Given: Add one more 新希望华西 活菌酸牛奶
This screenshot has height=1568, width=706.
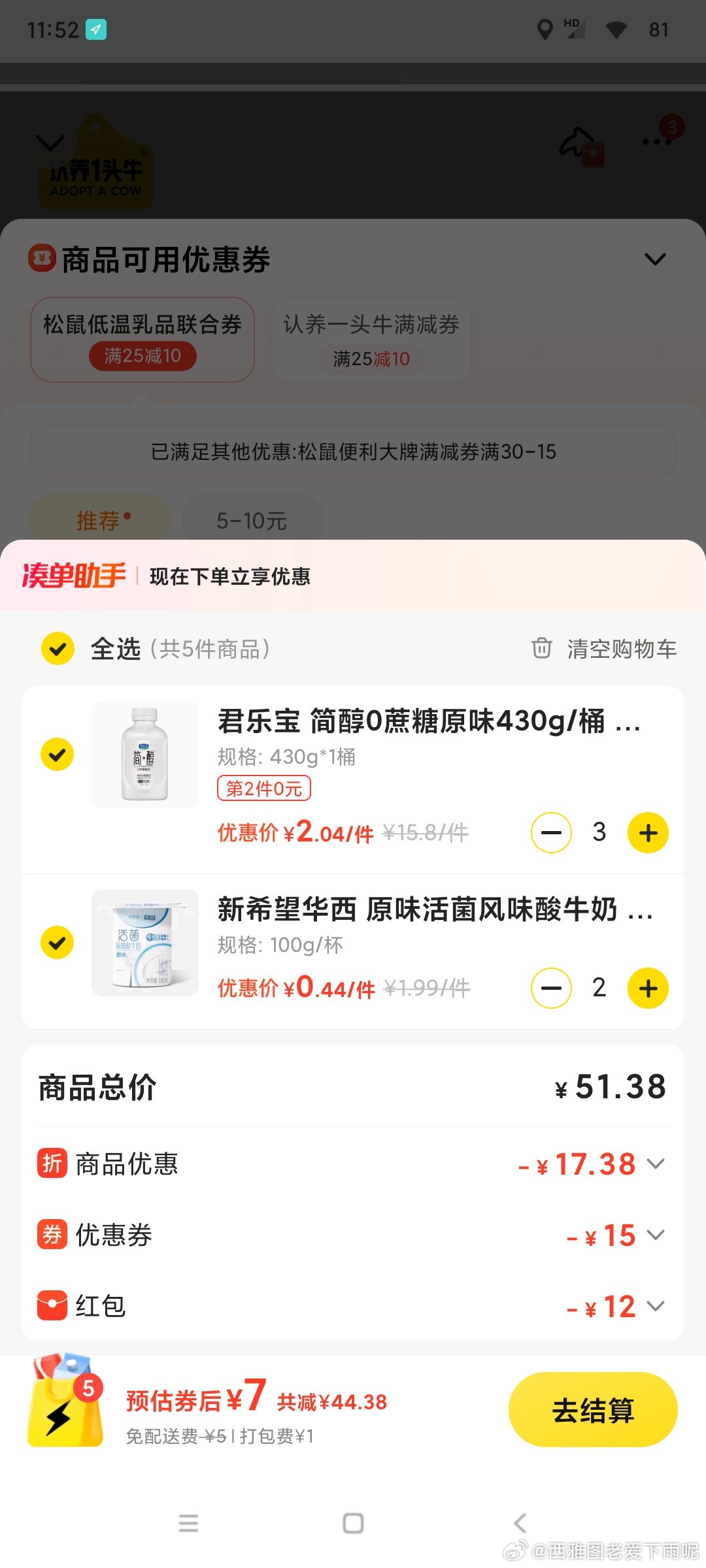Looking at the screenshot, I should [x=648, y=988].
